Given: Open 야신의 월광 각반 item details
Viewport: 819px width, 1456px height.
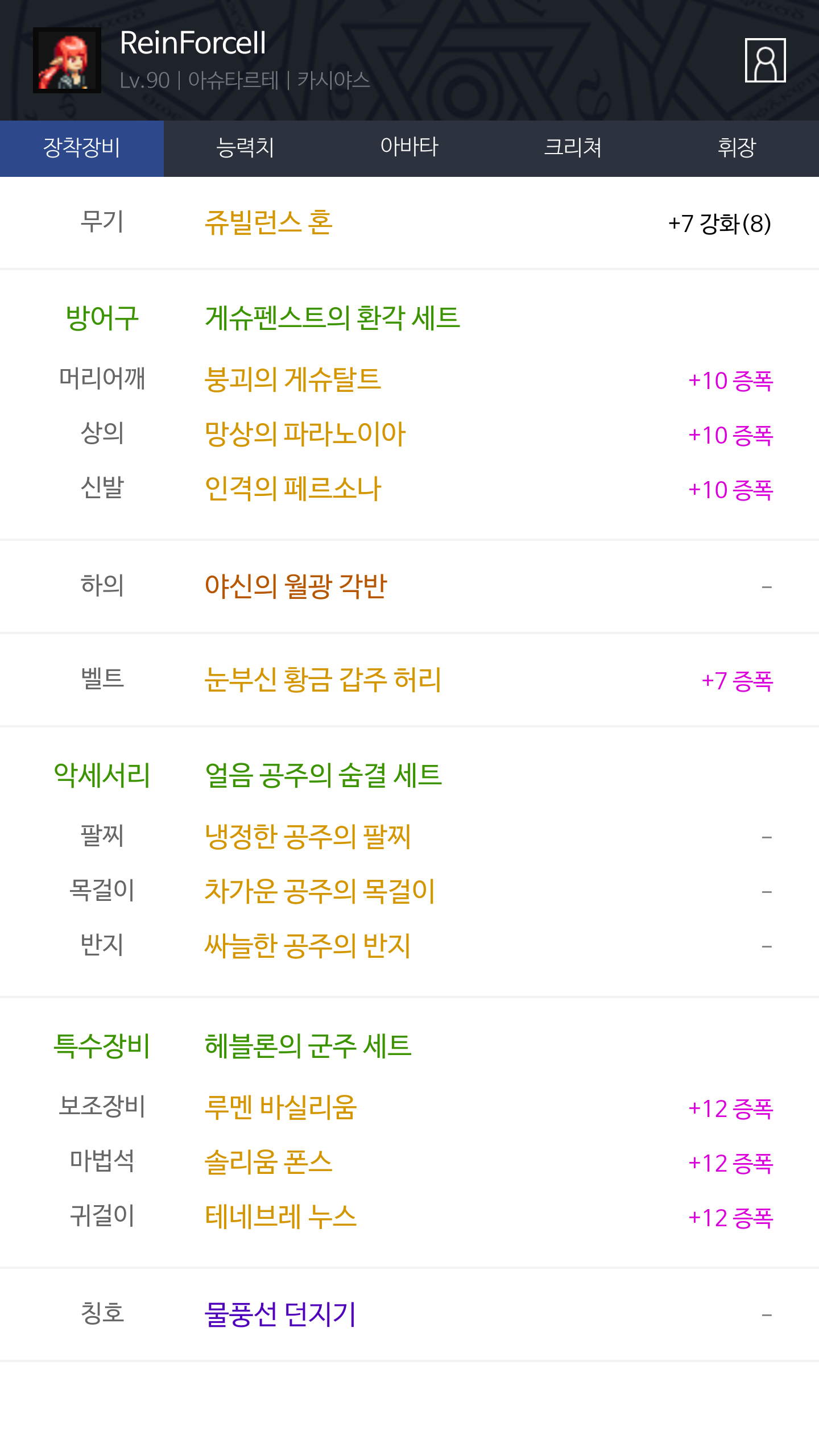Looking at the screenshot, I should point(296,586).
